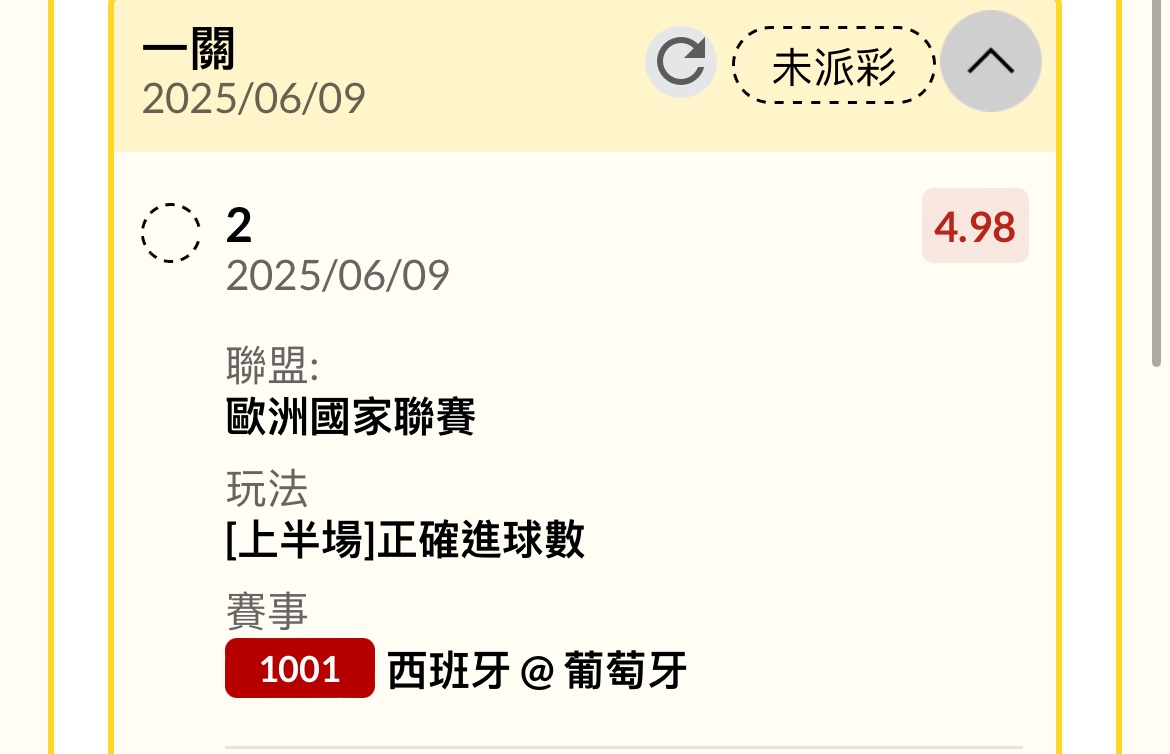1170x754 pixels.
Task: Tap the 未派彩 status chip
Action: tap(834, 66)
